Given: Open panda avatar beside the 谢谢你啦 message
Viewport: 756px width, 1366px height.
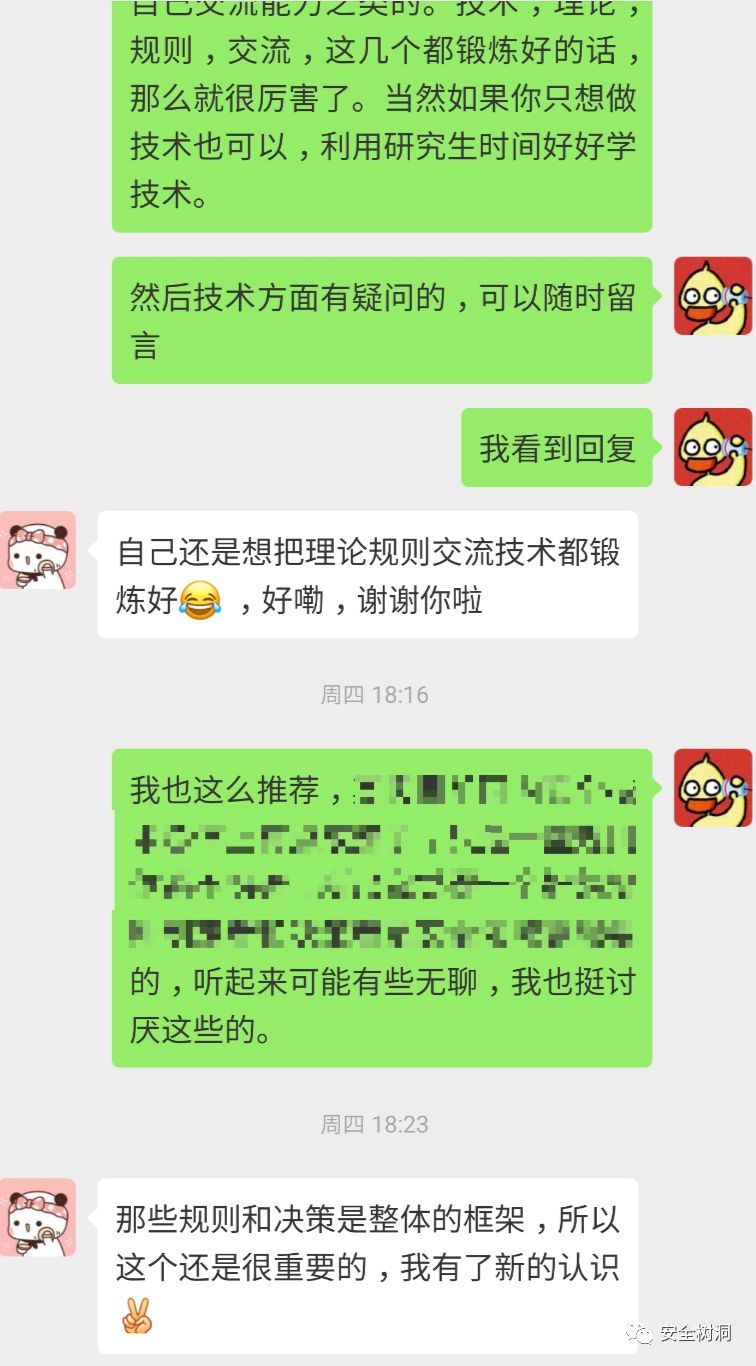Looking at the screenshot, I should 38,550.
